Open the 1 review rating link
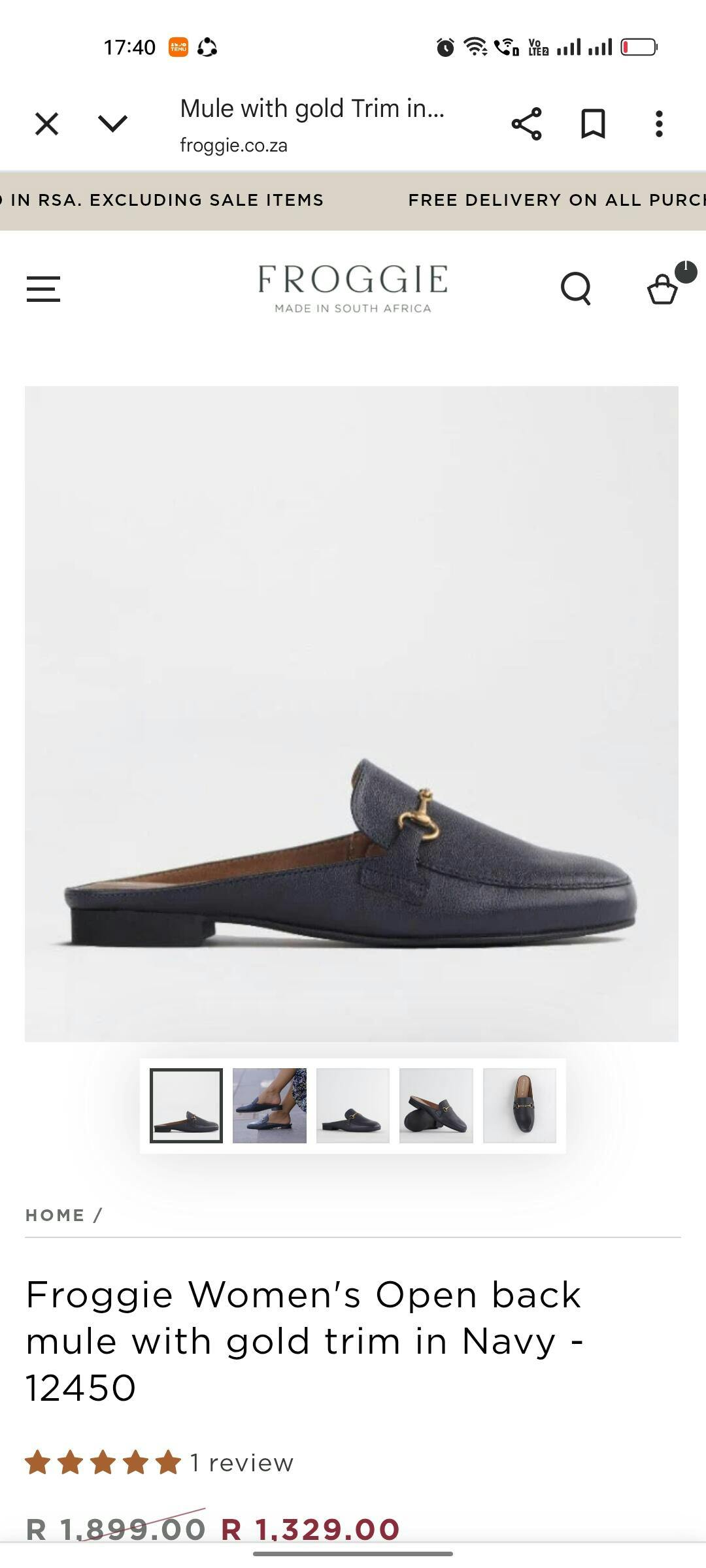Screen dimensions: 706x1568 pyautogui.click(x=241, y=1463)
